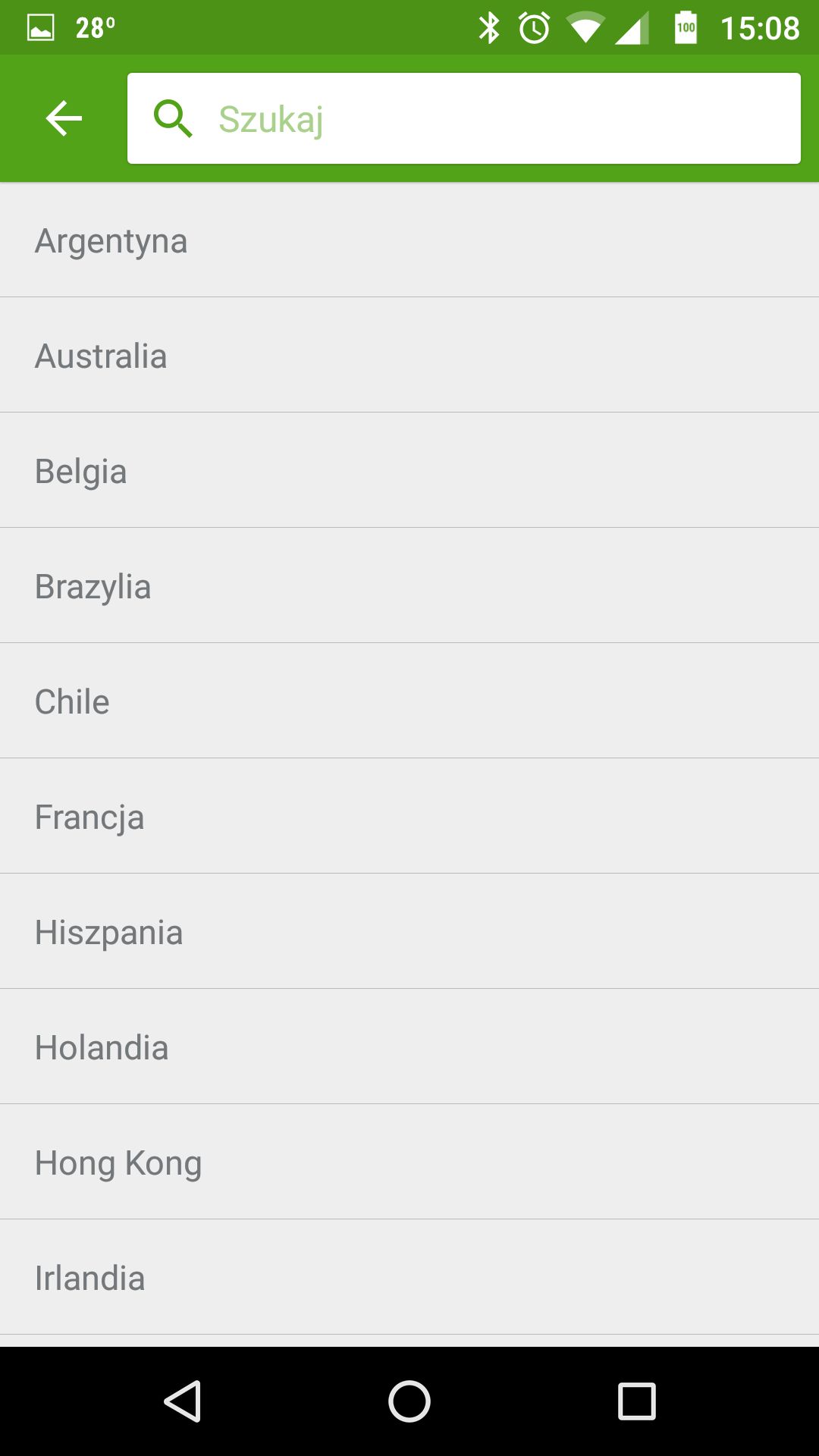The height and width of the screenshot is (1456, 819).
Task: Go back using the app bar arrow
Action: coord(64,118)
